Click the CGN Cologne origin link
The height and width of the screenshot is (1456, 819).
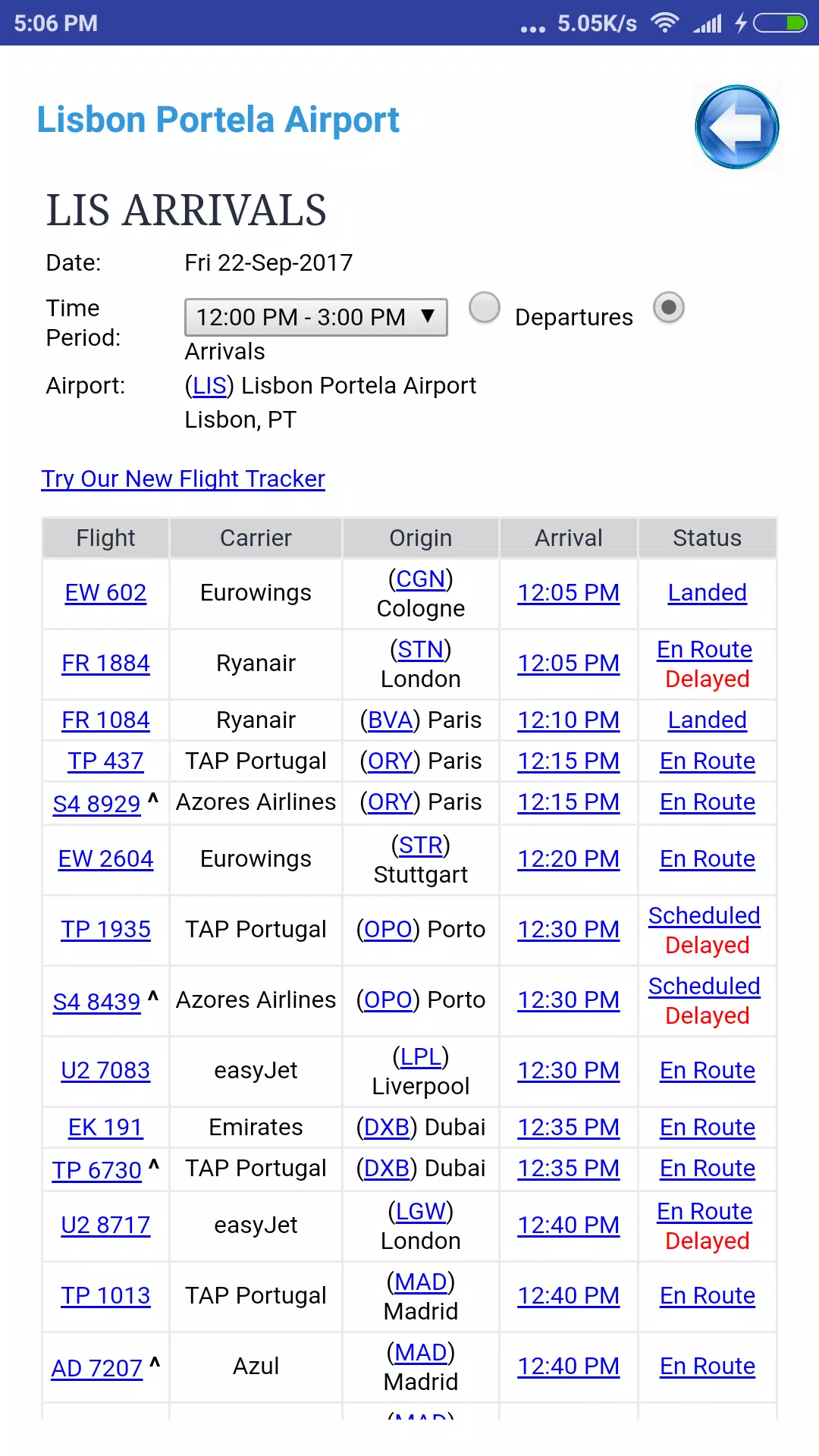tap(420, 579)
